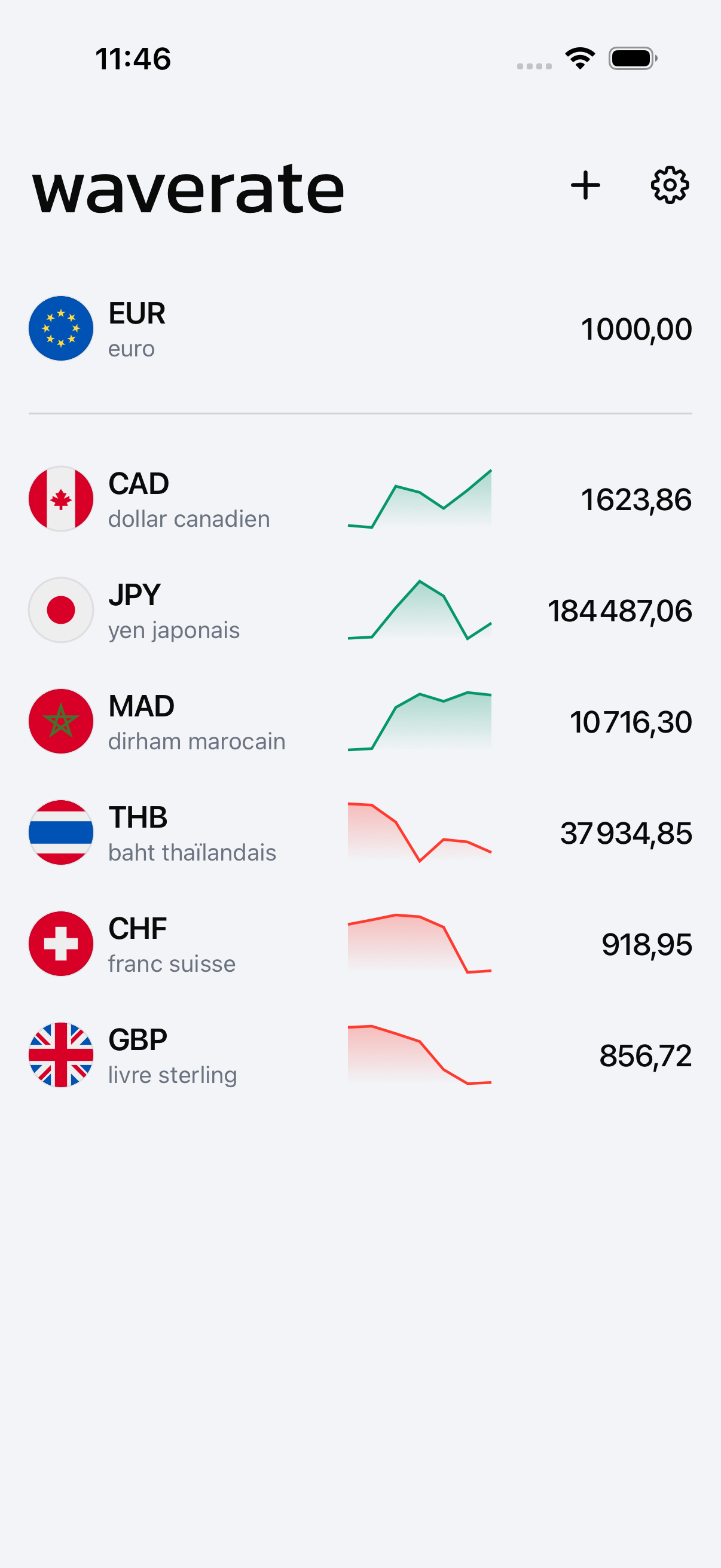721x1568 pixels.
Task: Open the CAD dollar canadien row
Action: coord(360,499)
